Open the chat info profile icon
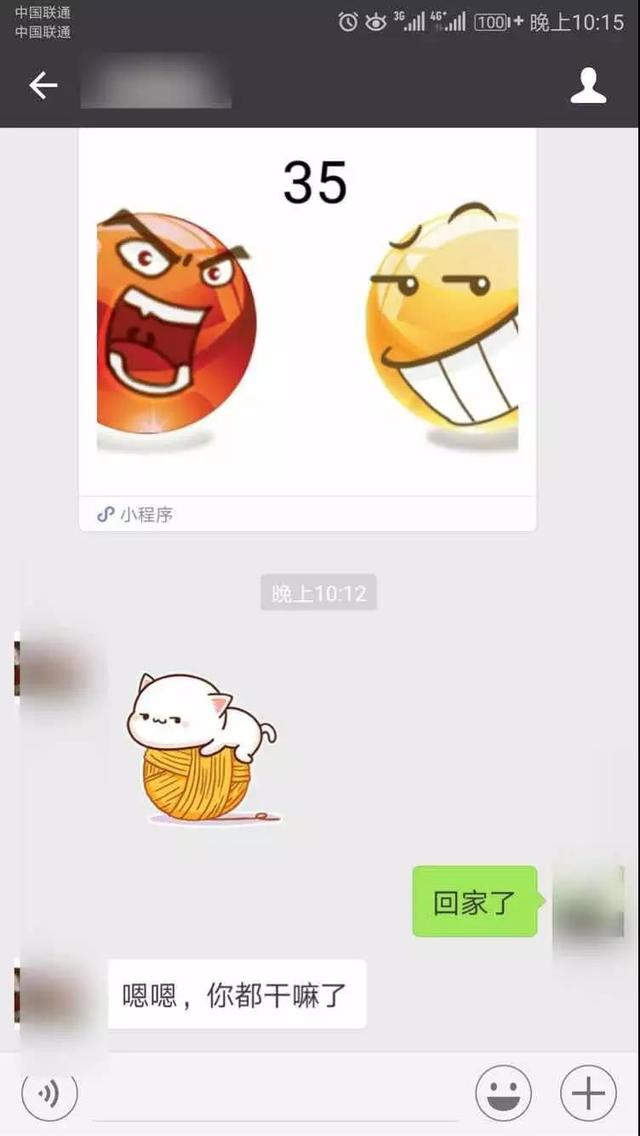The width and height of the screenshot is (640, 1136). point(588,86)
